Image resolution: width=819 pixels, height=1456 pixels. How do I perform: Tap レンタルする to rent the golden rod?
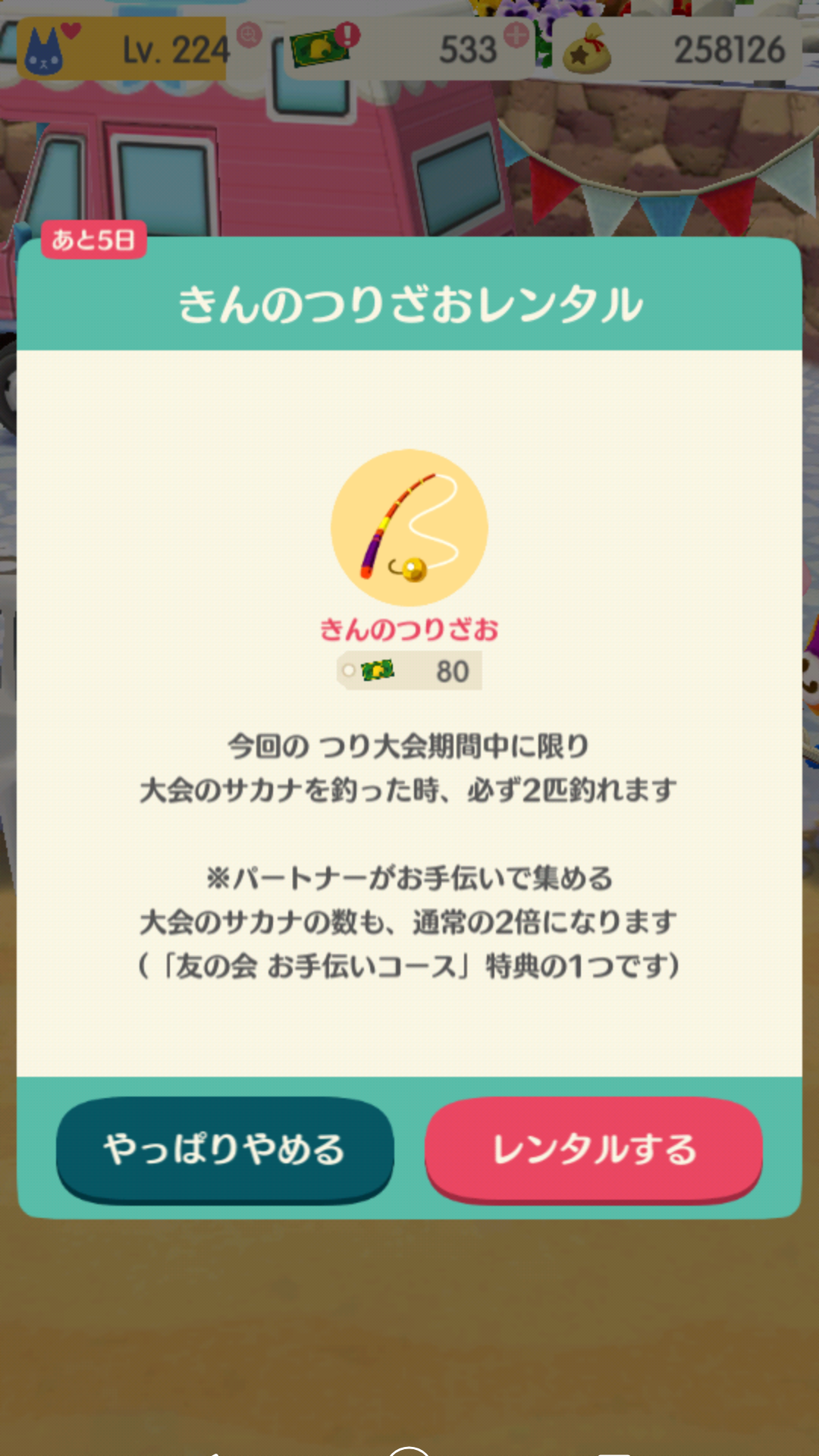593,1148
